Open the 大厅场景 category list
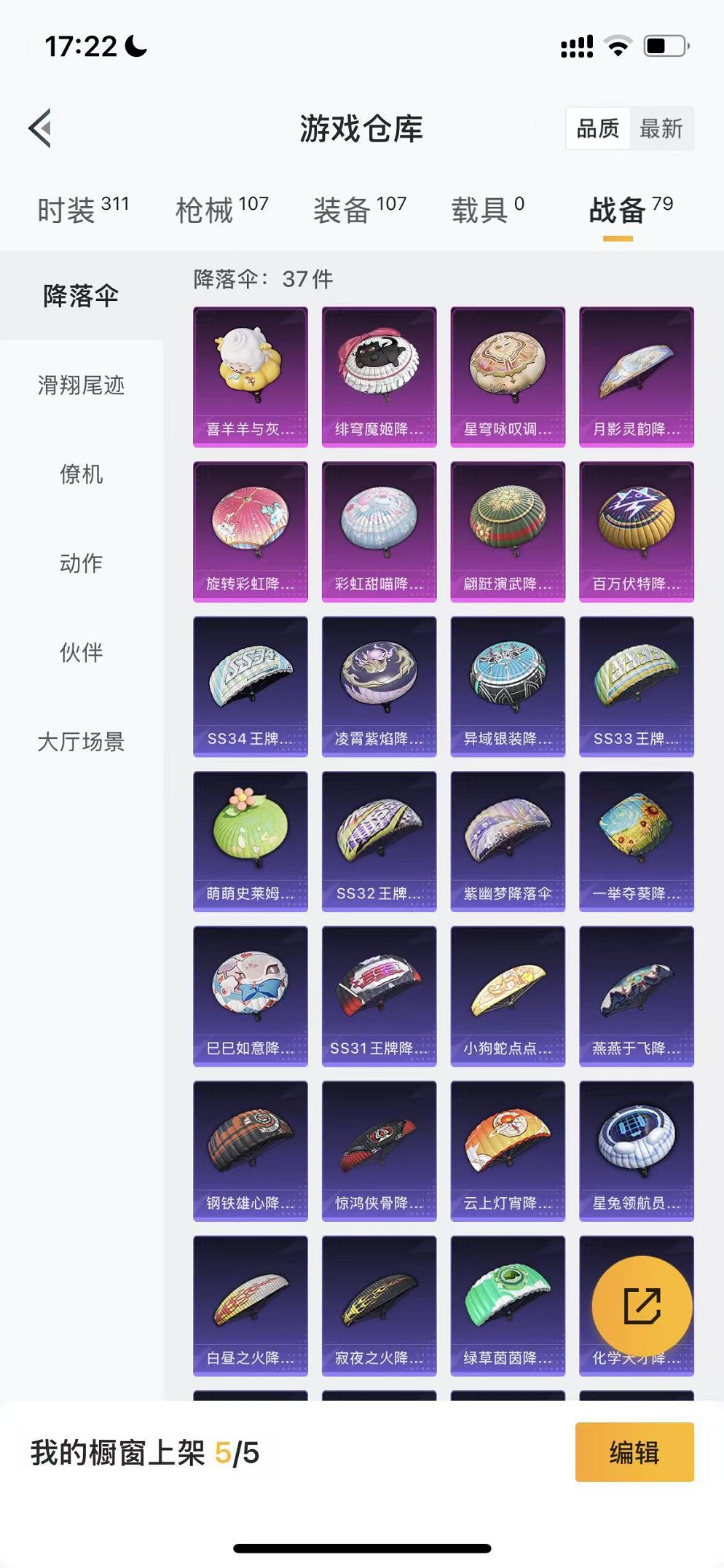 tap(82, 742)
